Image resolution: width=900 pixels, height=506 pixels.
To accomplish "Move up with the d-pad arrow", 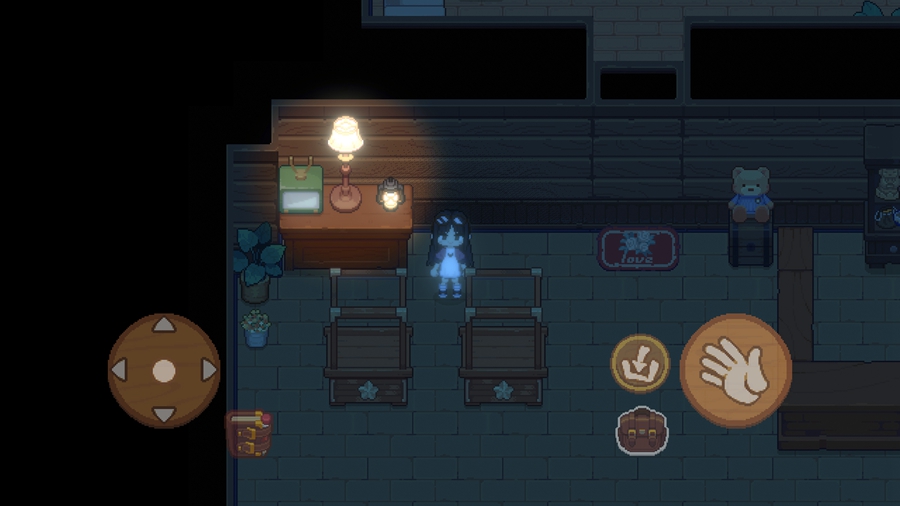I will (x=163, y=326).
